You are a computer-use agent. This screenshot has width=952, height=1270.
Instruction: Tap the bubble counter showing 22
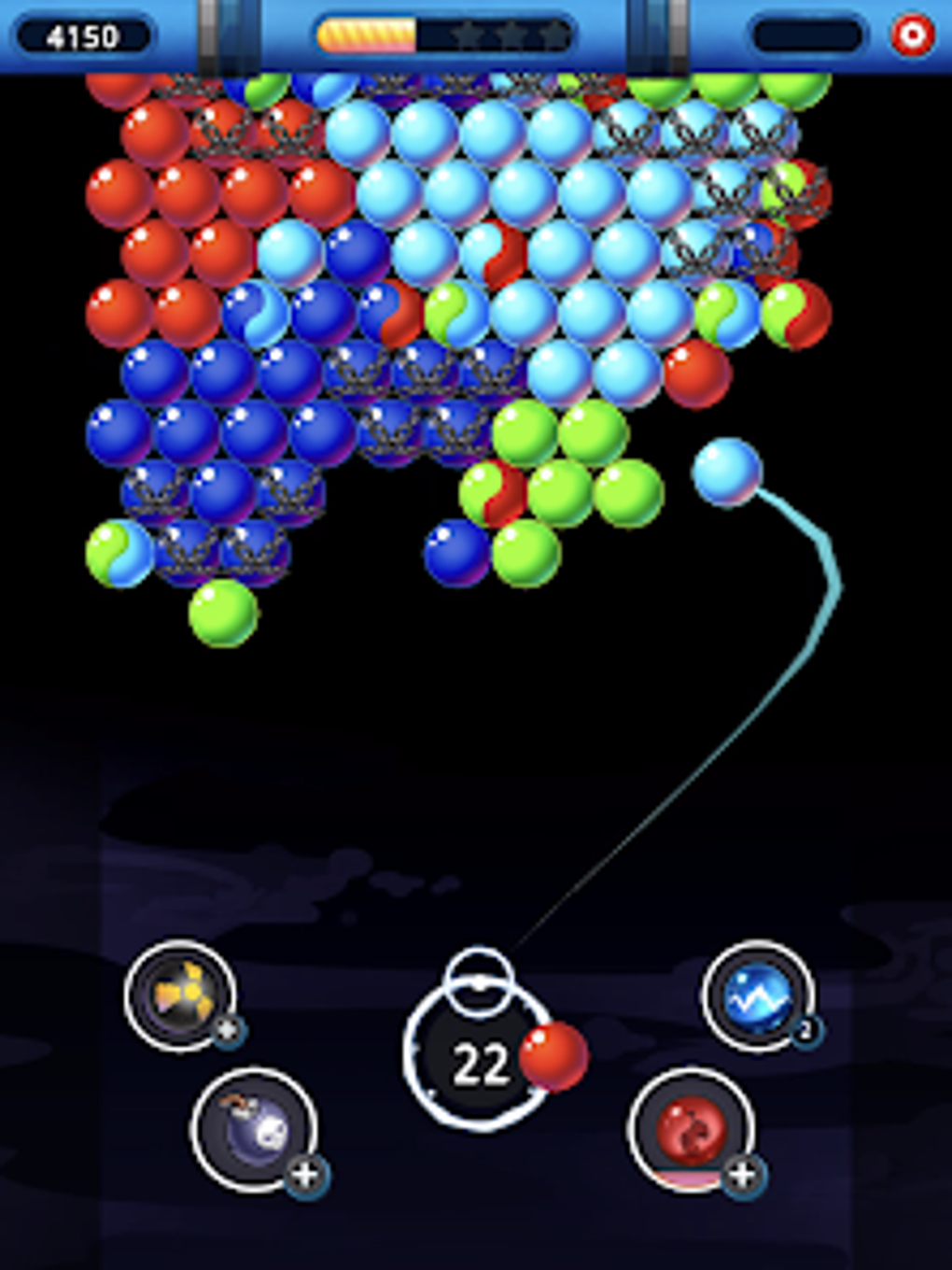click(x=481, y=1062)
